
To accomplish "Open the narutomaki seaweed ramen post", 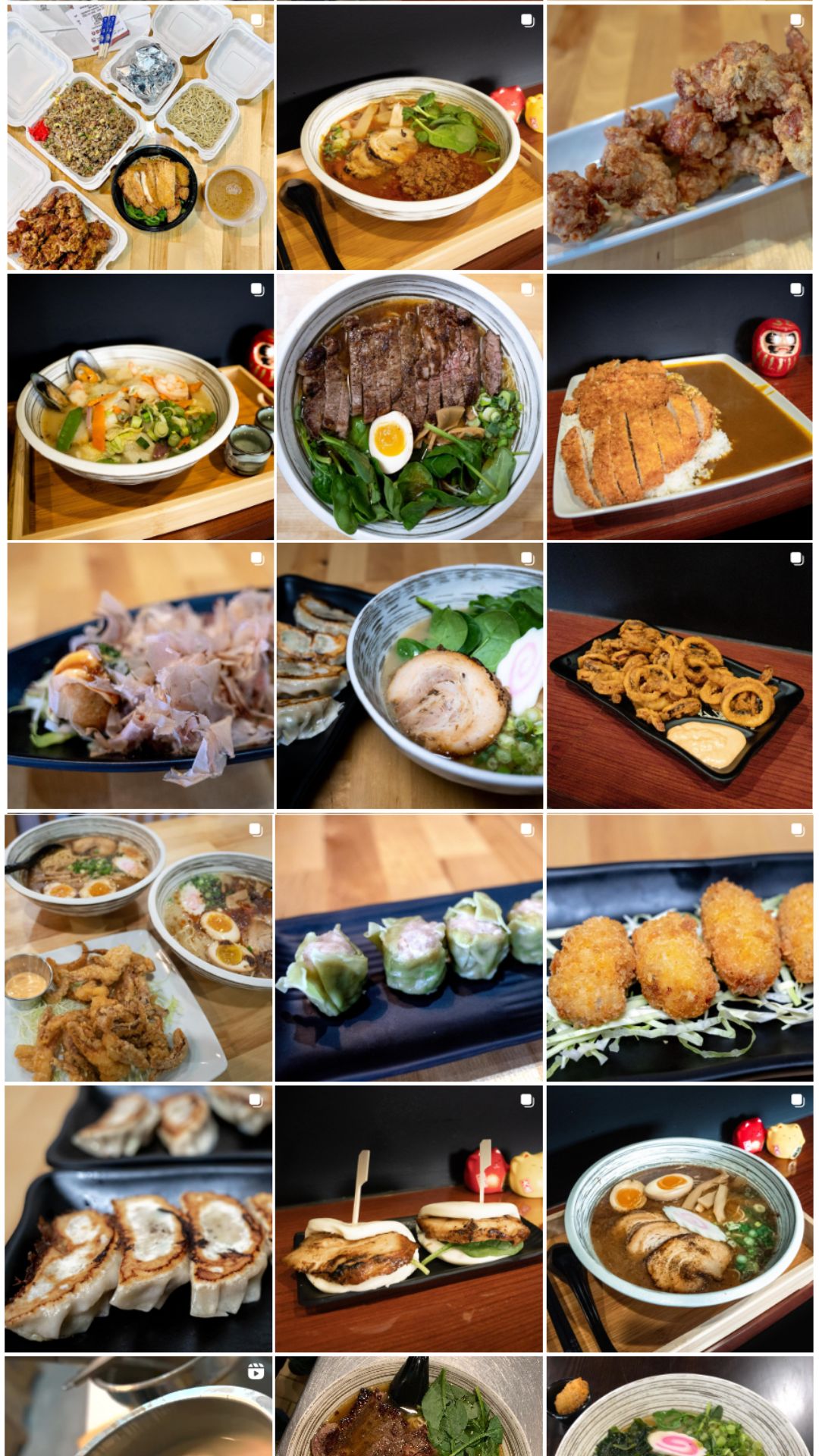I will click(x=679, y=1405).
